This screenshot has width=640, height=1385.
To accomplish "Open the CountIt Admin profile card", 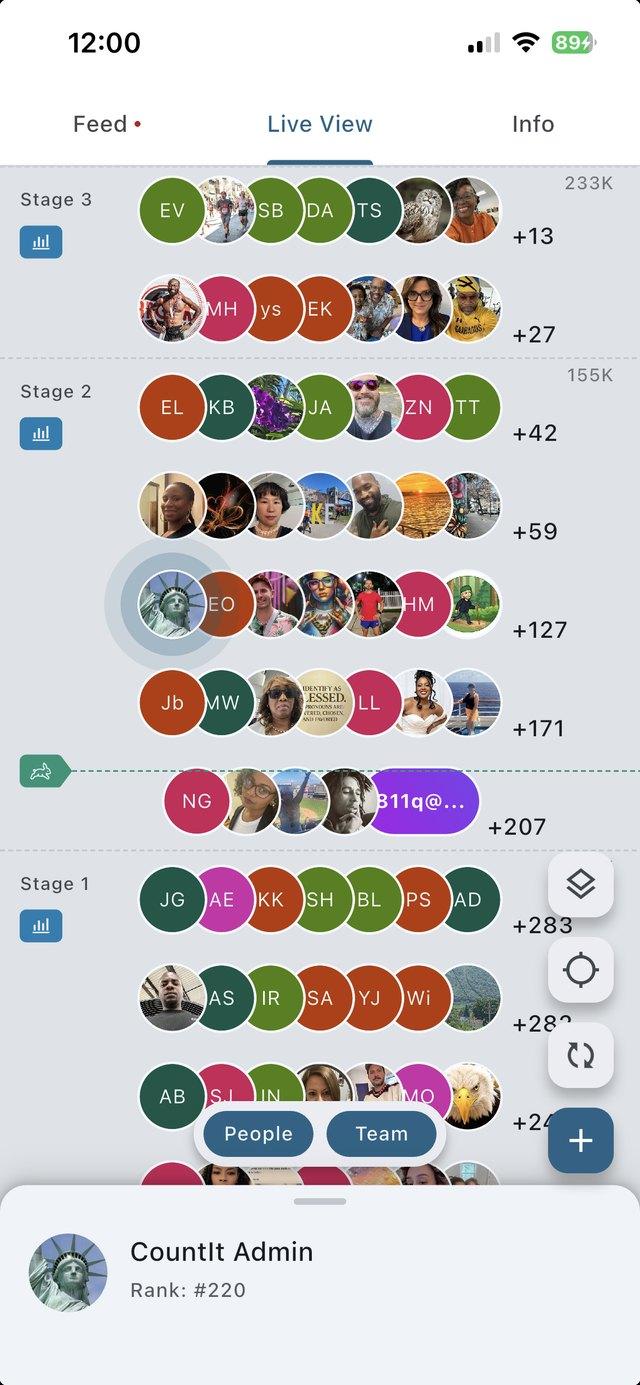I will pos(320,1270).
